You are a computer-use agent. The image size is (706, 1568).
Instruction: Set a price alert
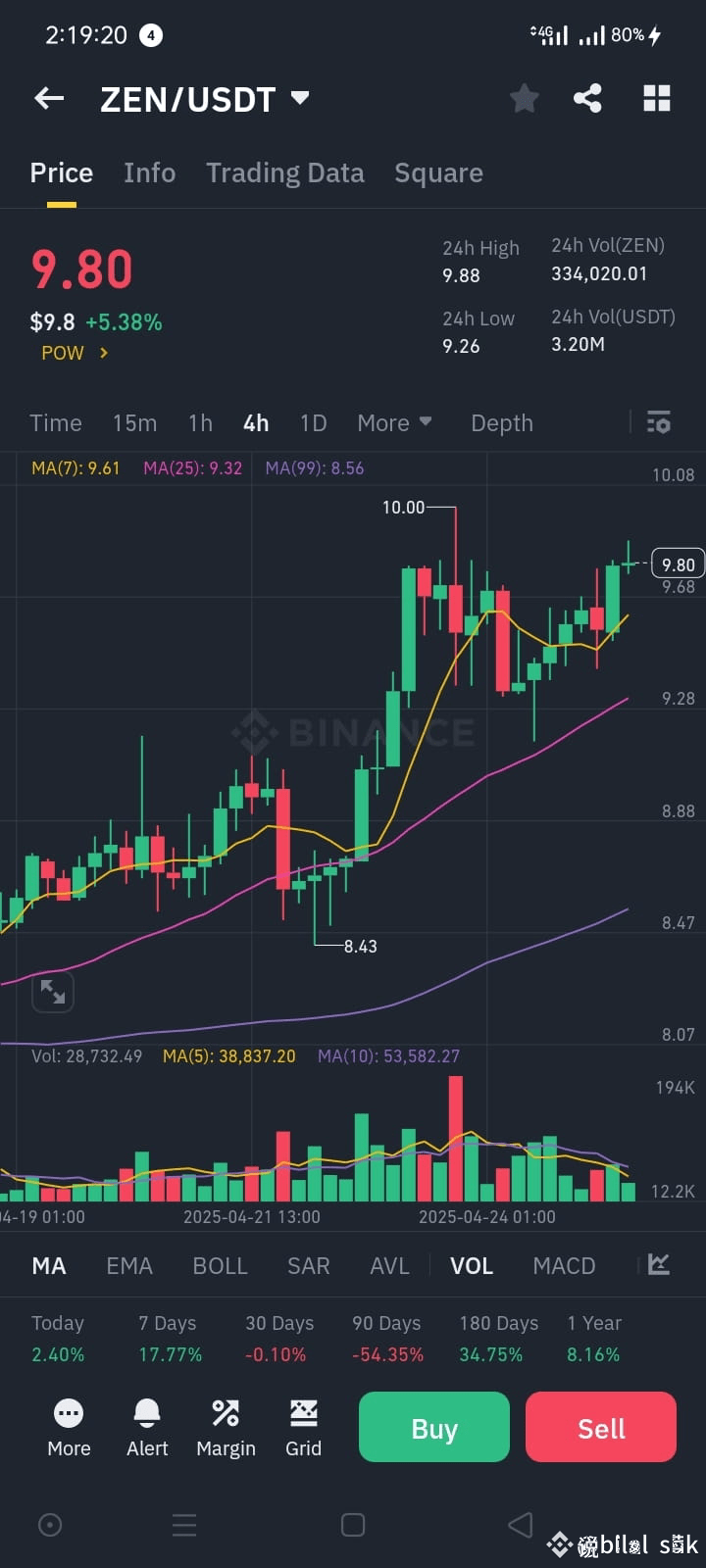pos(146,1427)
